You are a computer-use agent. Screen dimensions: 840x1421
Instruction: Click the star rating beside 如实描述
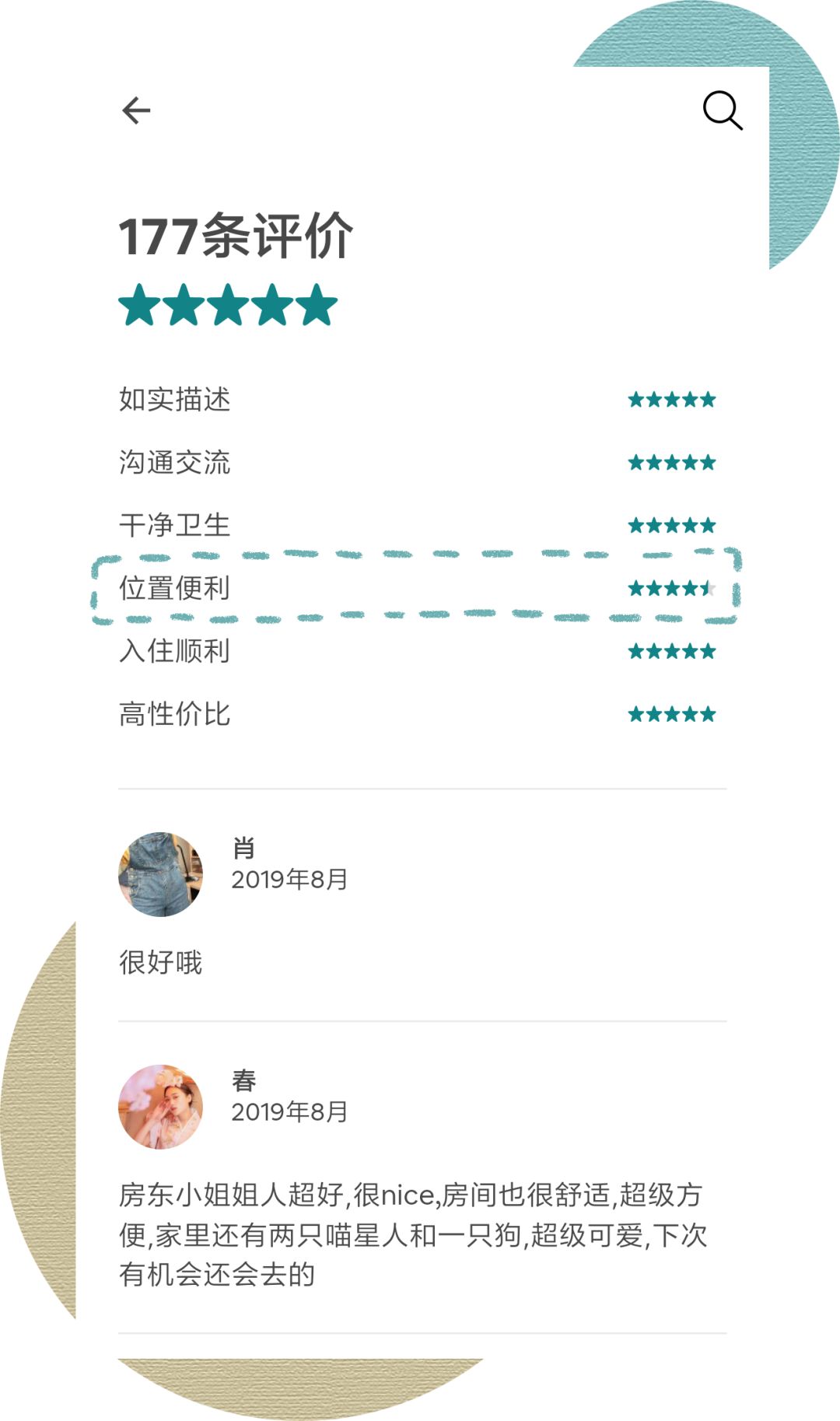674,400
